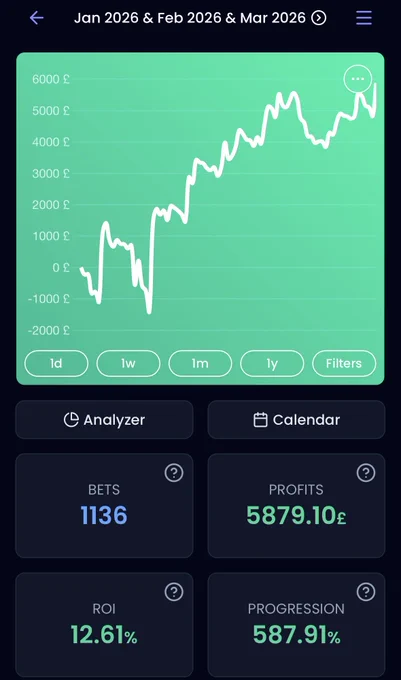Open the Calendar view
401x680 pixels.
pyautogui.click(x=297, y=419)
